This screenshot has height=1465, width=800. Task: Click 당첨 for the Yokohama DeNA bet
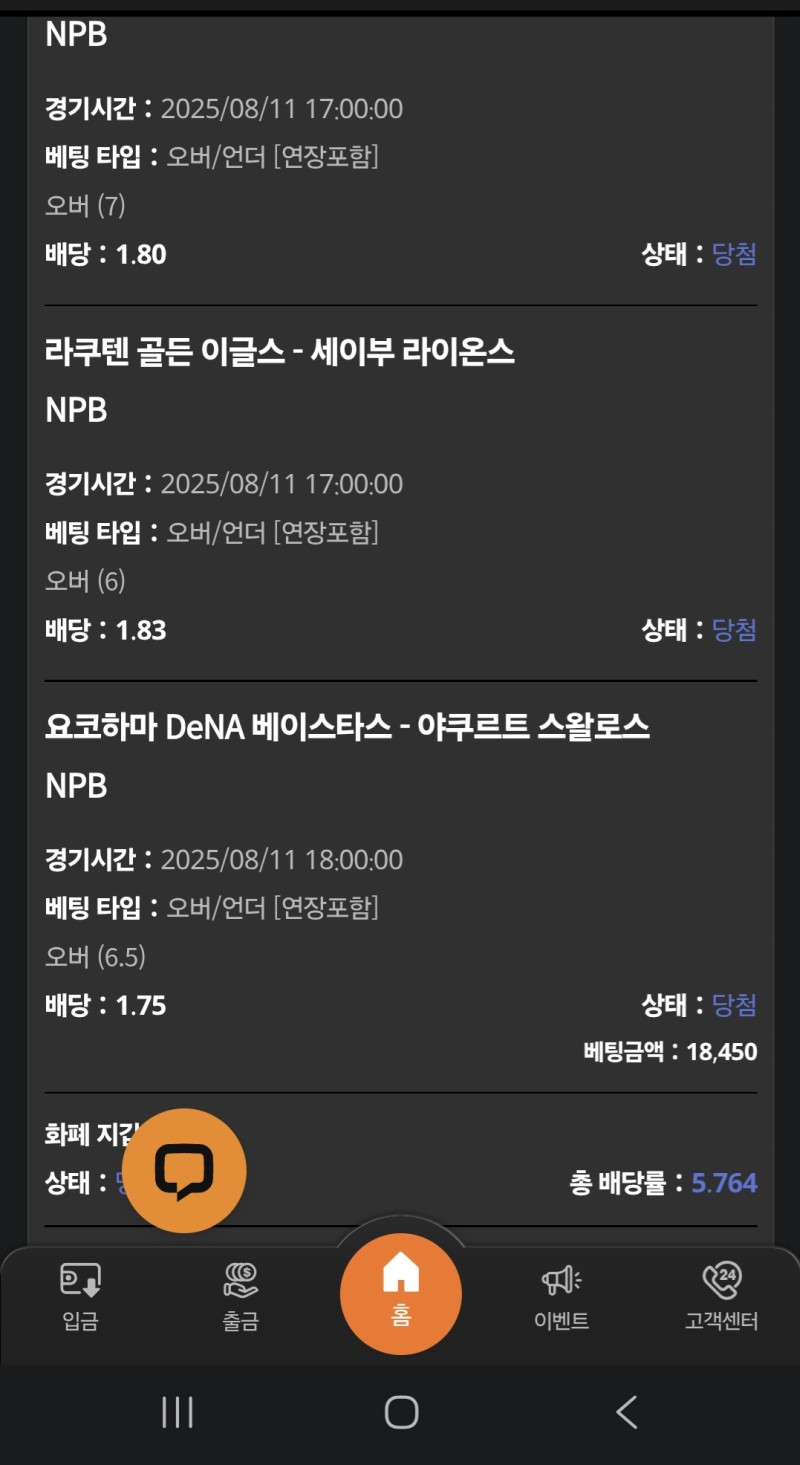733,1005
